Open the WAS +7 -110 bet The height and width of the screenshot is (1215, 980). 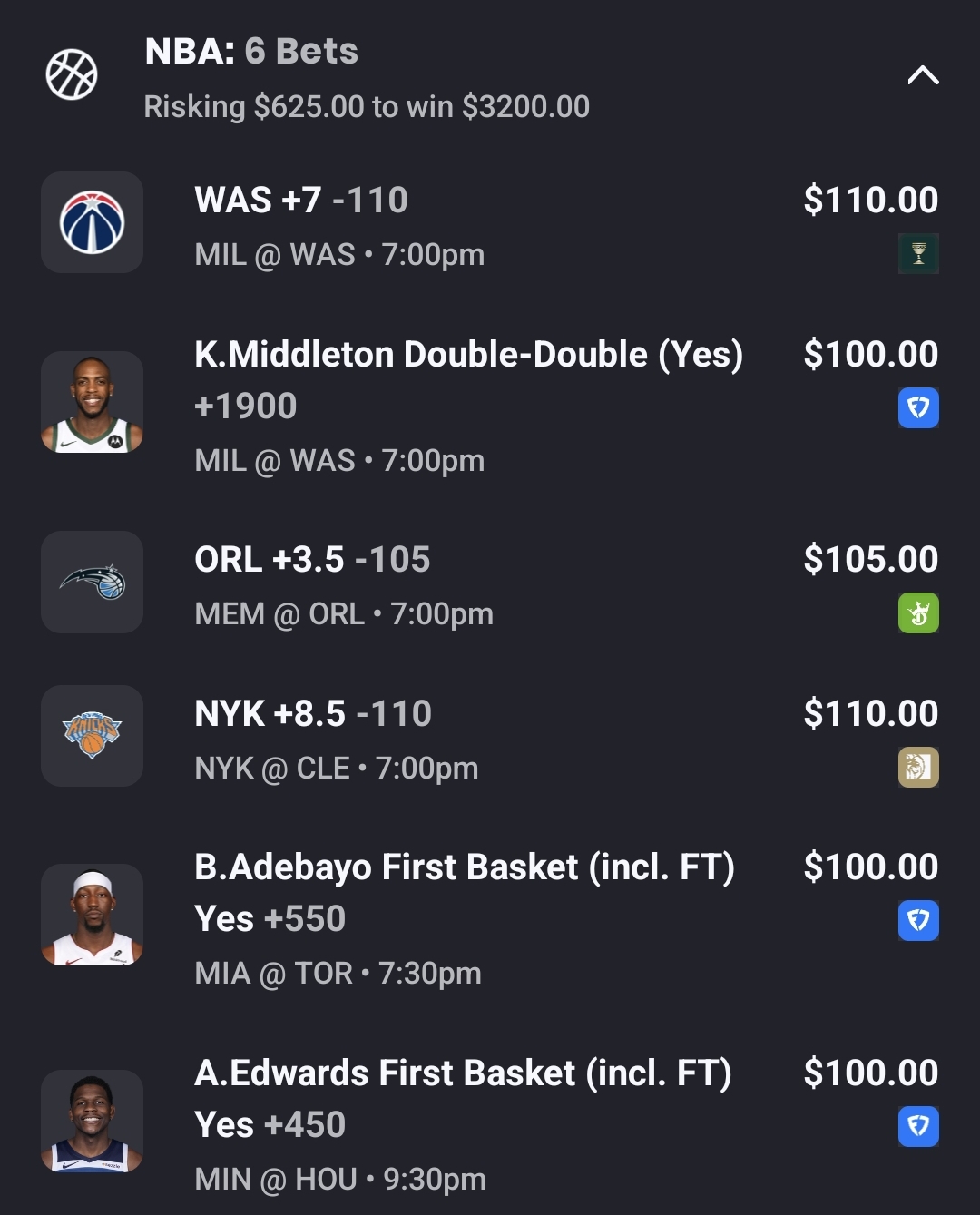(x=301, y=201)
